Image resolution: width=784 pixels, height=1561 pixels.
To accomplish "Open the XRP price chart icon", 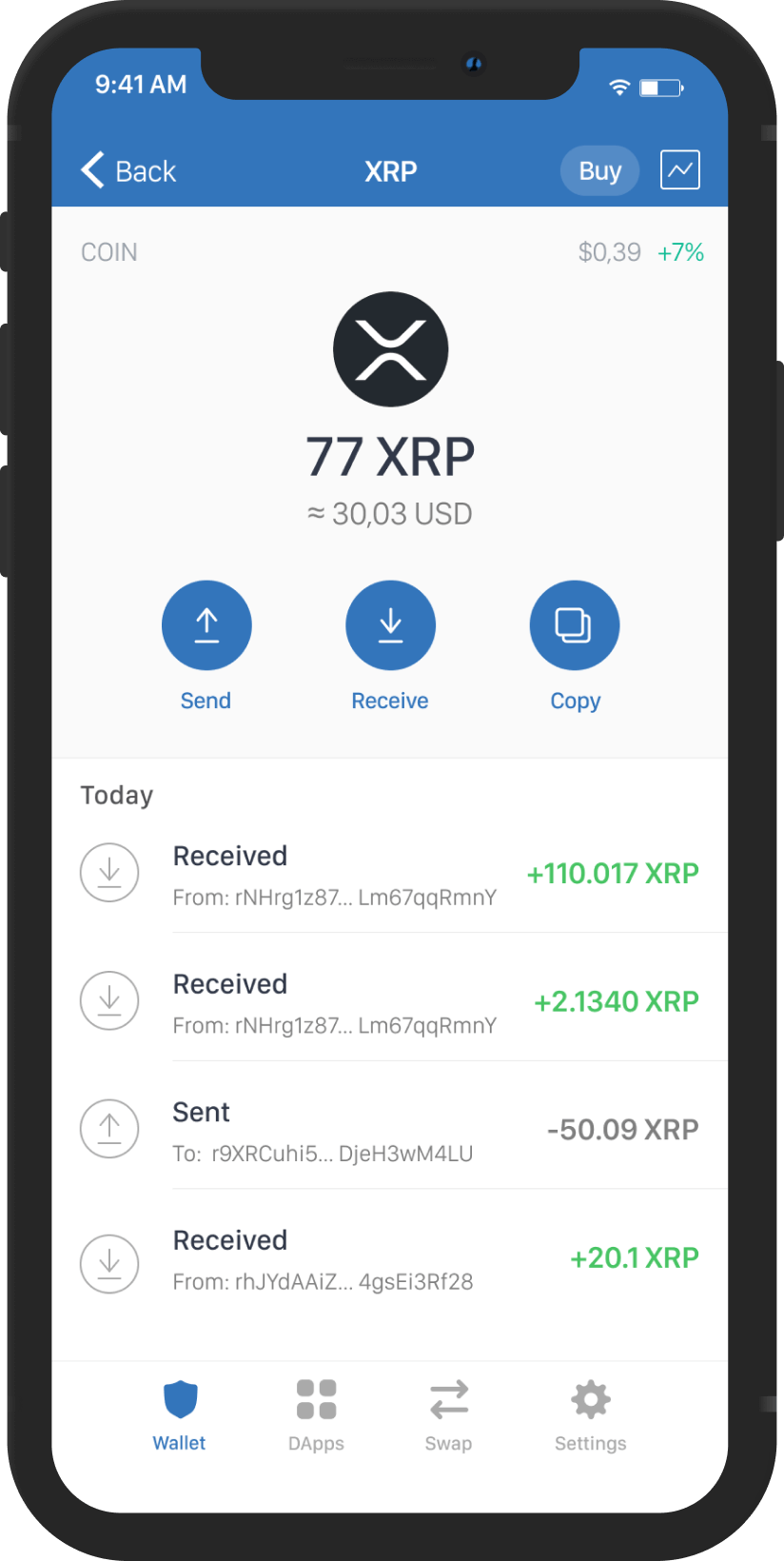I will (x=680, y=170).
